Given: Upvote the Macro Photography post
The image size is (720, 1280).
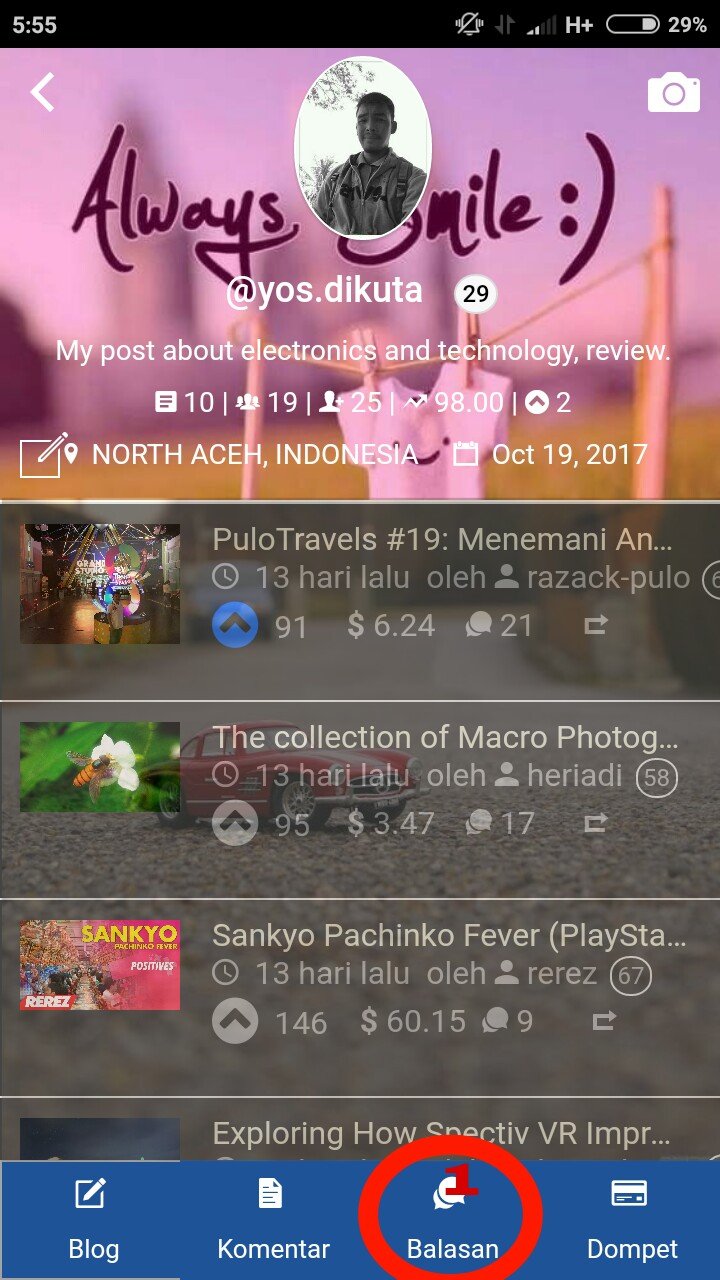Looking at the screenshot, I should [235, 823].
